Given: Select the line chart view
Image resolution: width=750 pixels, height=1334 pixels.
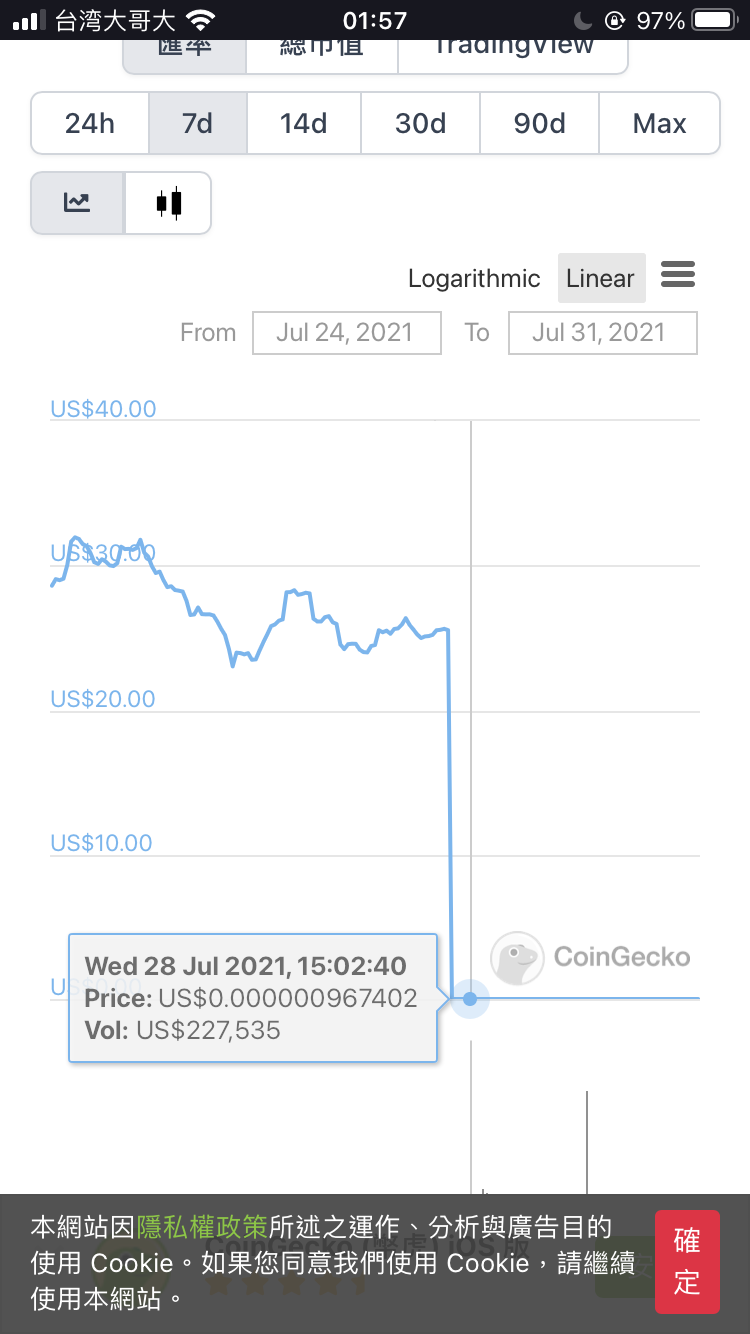Looking at the screenshot, I should [x=78, y=203].
